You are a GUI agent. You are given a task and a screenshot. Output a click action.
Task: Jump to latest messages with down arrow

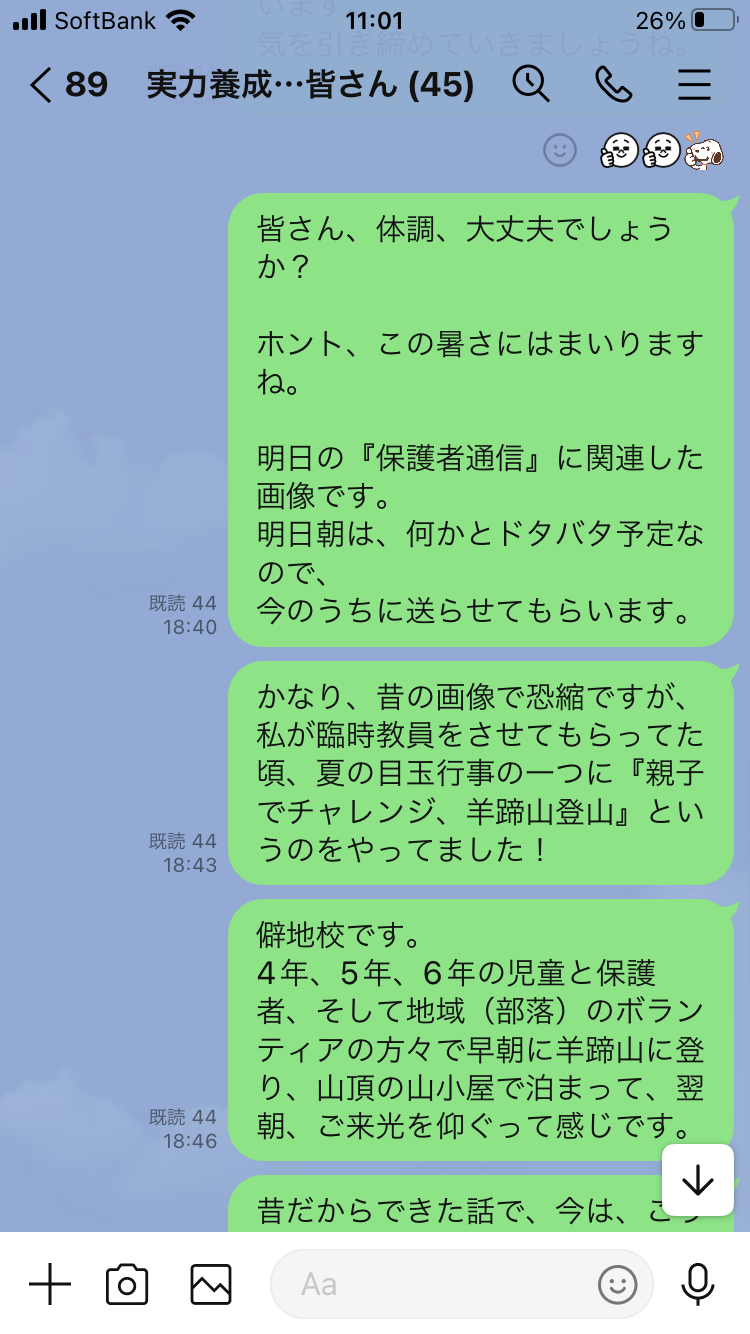click(697, 1181)
